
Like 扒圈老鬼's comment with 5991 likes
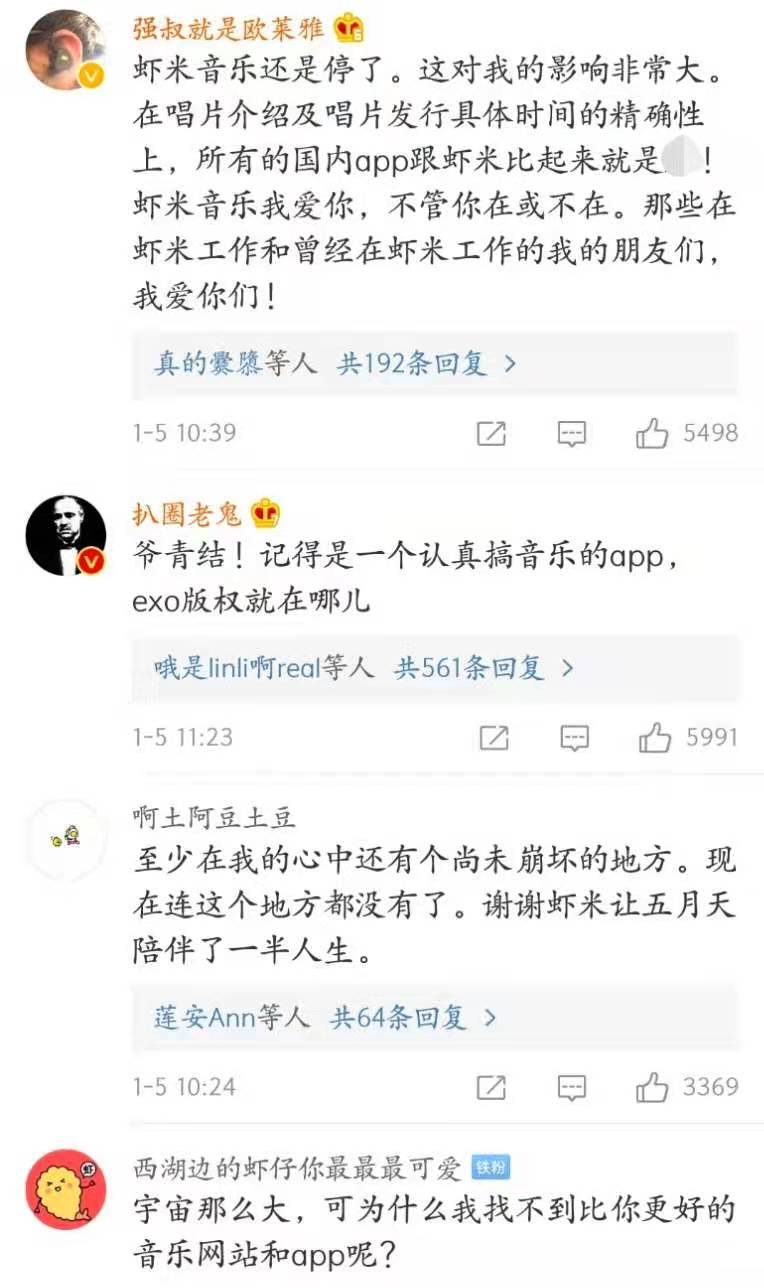click(x=655, y=738)
